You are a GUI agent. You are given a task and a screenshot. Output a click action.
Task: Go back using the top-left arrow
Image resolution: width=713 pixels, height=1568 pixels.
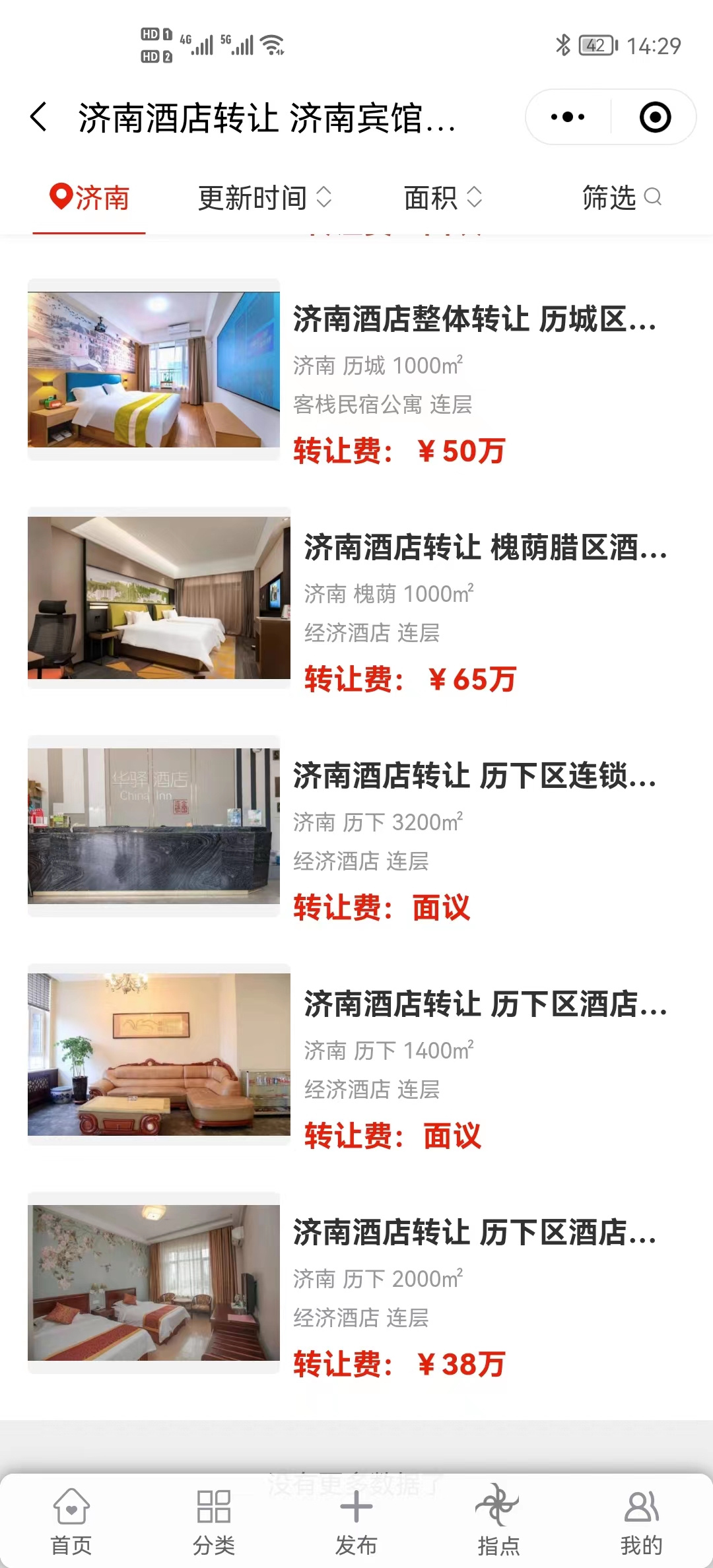(x=40, y=117)
